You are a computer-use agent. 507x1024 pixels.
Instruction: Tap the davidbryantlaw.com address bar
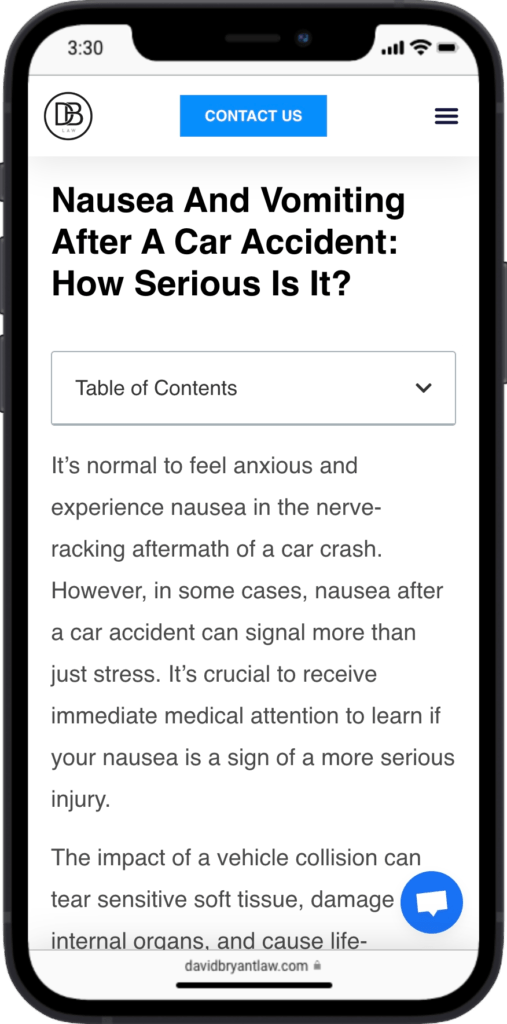click(x=253, y=965)
